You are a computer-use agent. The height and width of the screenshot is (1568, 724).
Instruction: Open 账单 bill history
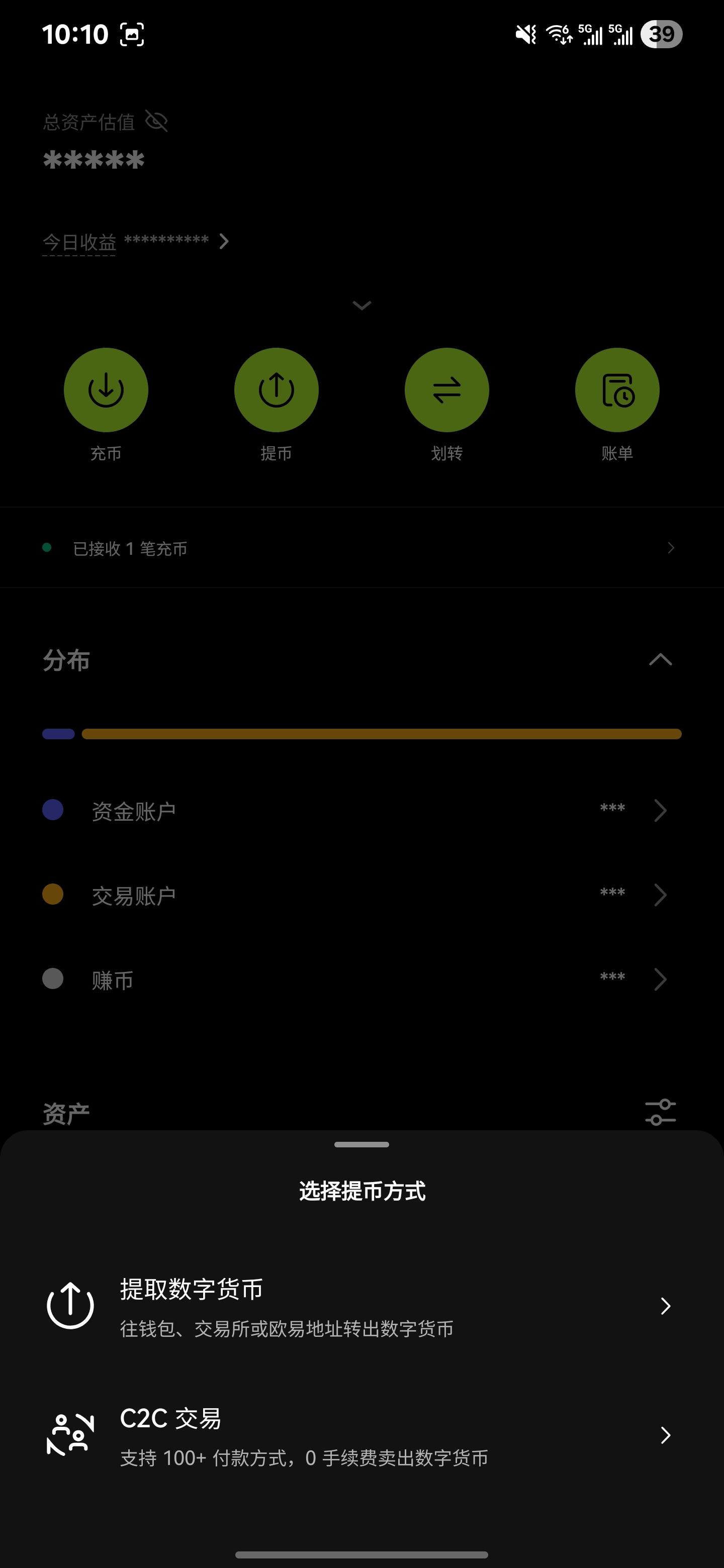tap(617, 390)
